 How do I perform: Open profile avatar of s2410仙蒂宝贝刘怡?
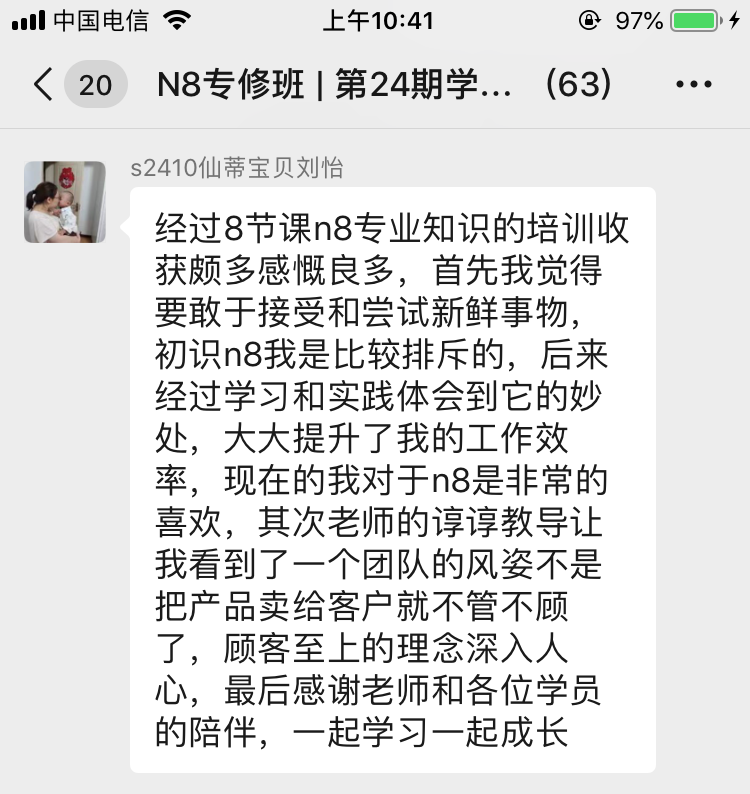point(65,202)
